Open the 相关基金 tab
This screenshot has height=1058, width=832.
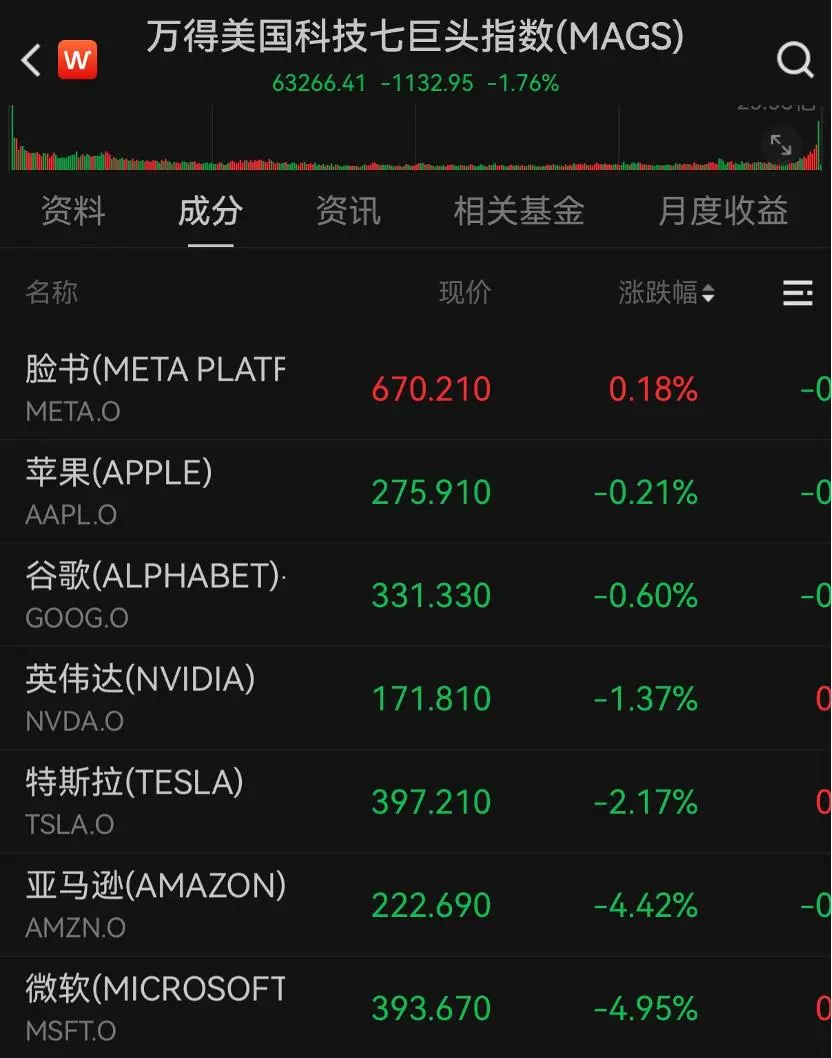[518, 211]
